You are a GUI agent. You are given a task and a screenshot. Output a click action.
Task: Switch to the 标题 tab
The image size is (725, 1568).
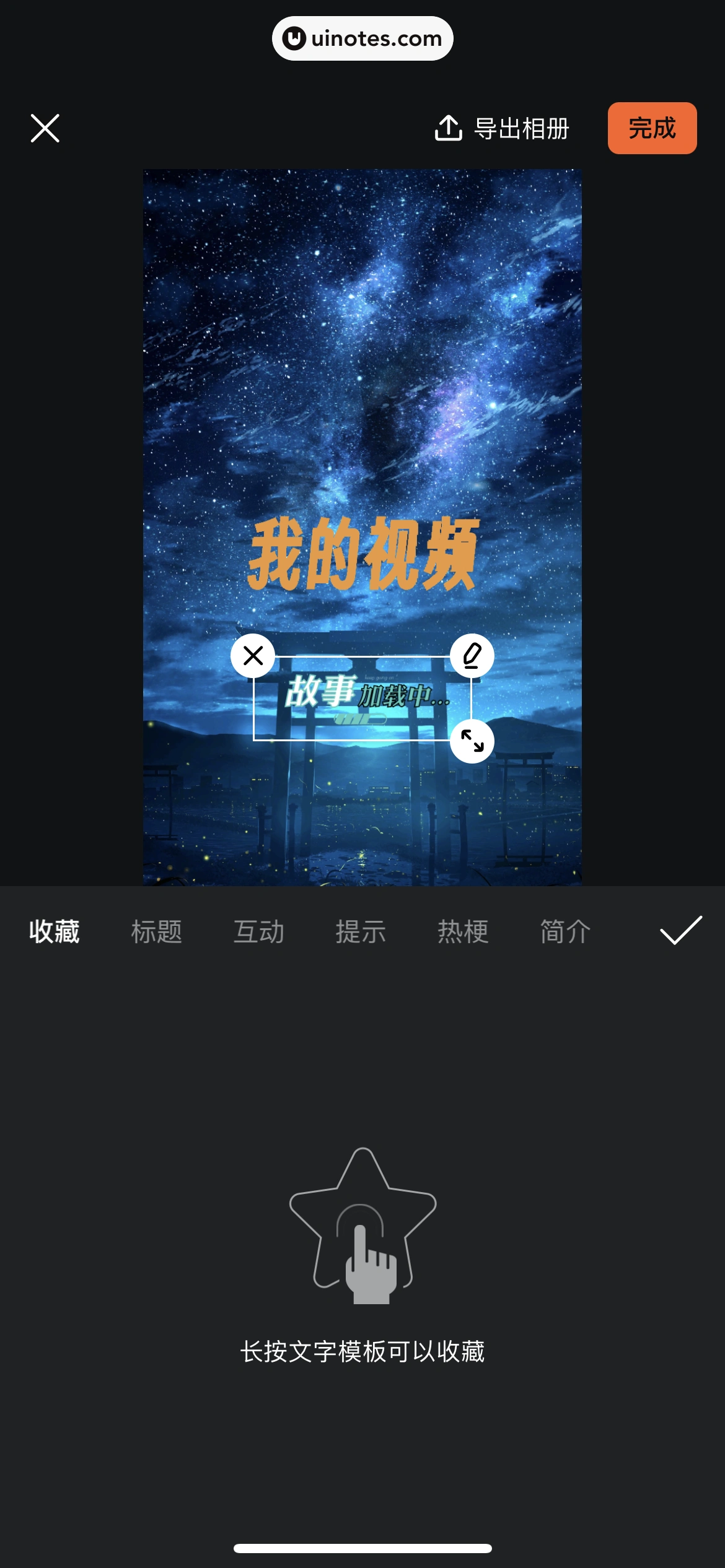pos(157,932)
